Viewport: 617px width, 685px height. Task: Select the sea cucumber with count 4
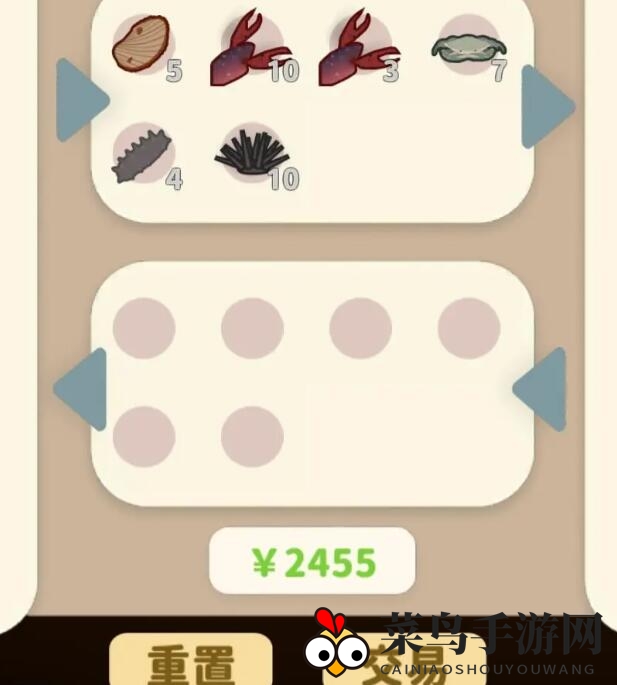coord(143,155)
